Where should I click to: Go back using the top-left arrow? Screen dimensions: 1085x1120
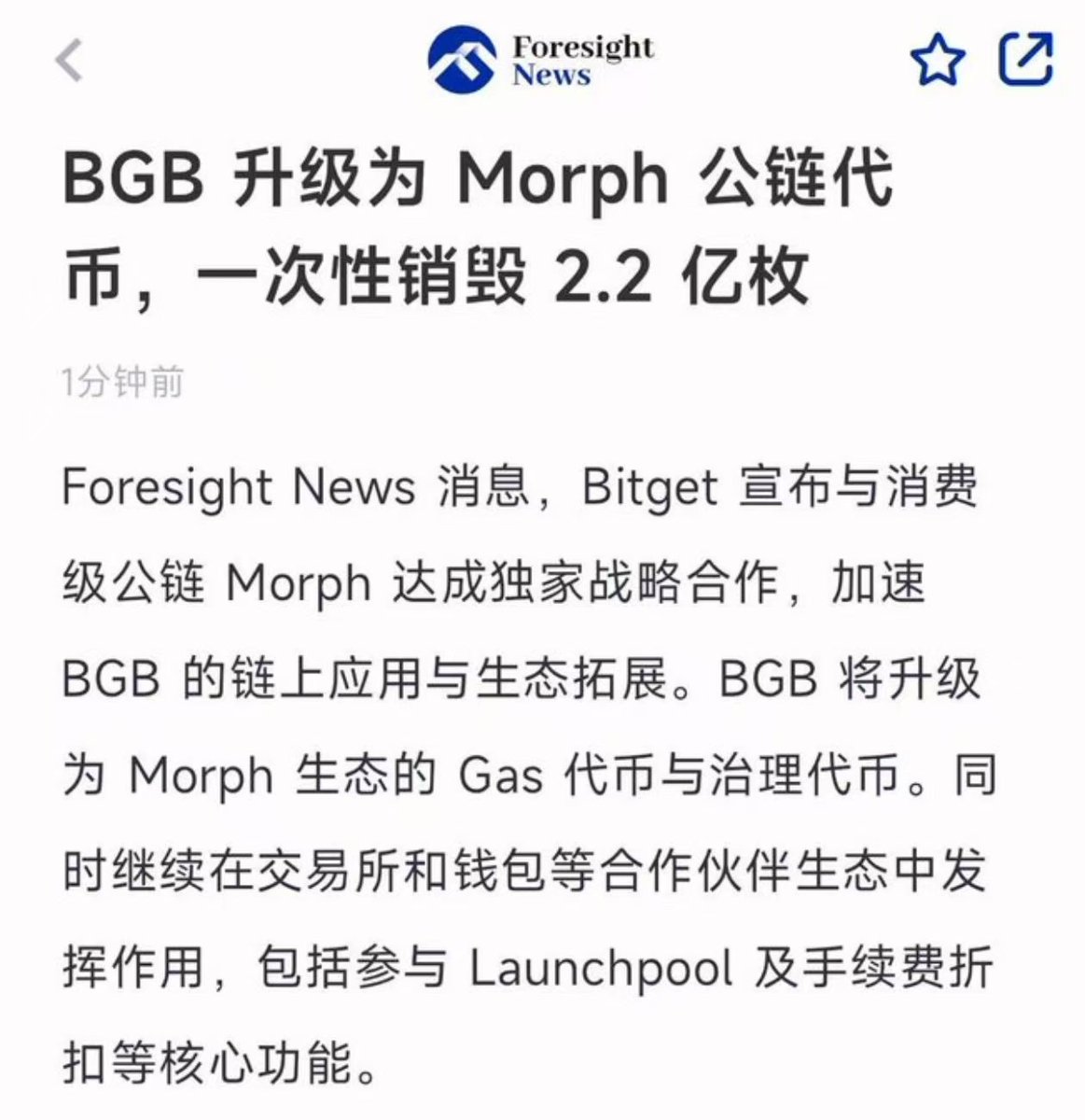[69, 61]
